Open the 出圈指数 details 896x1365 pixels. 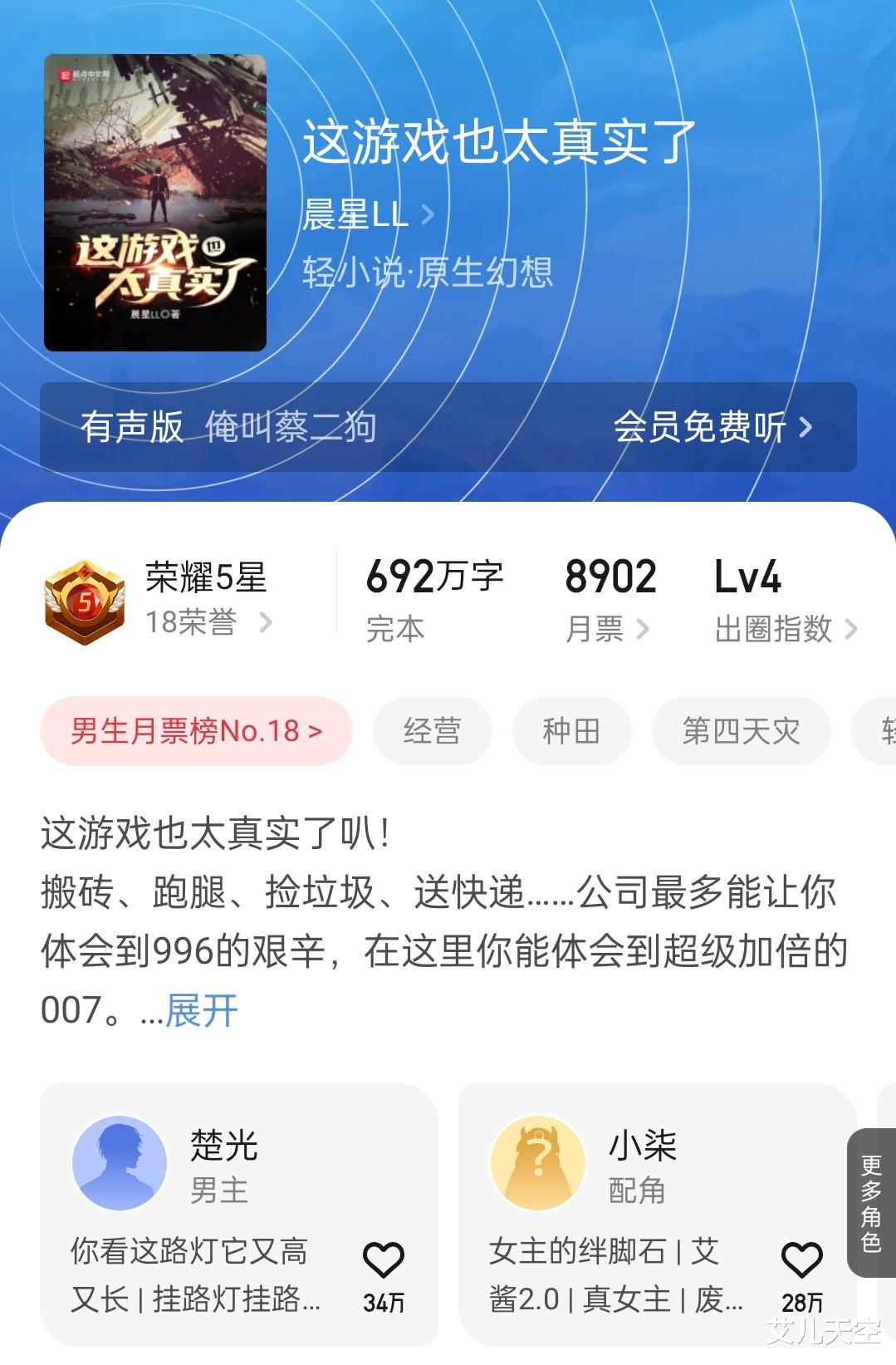[786, 600]
